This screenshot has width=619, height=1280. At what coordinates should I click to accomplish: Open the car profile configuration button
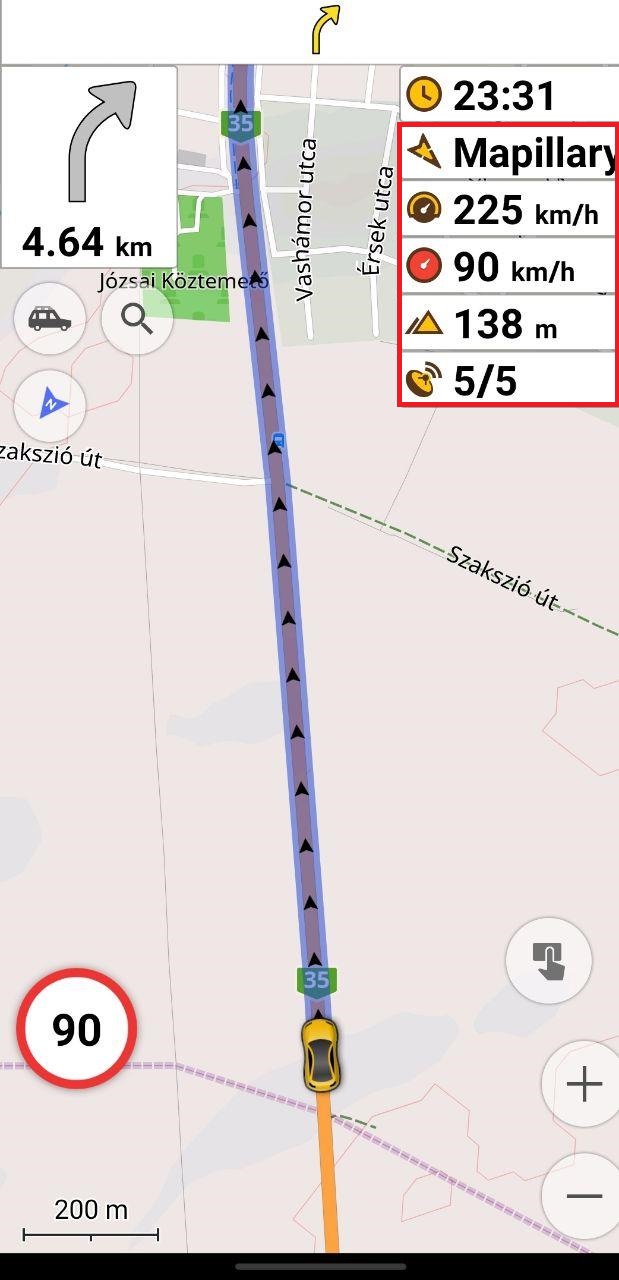49,319
